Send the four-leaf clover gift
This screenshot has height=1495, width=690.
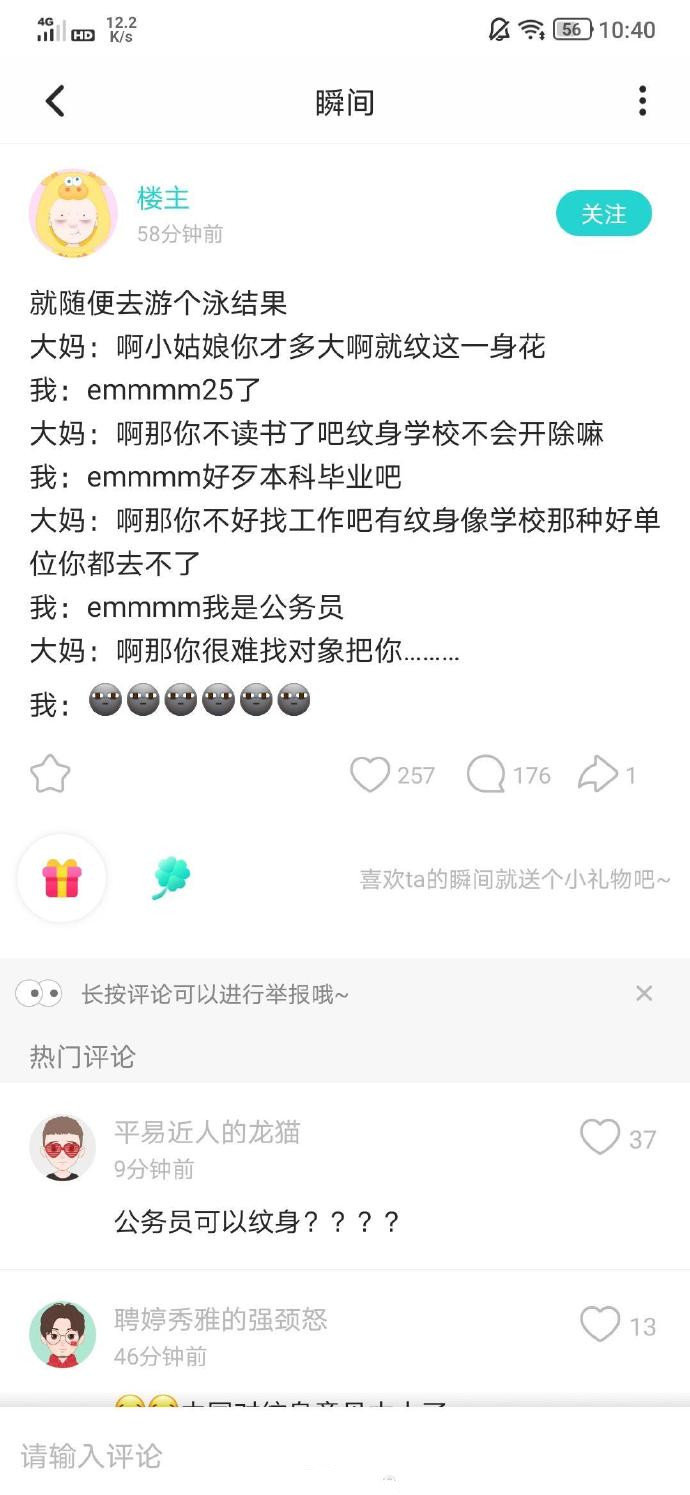click(x=170, y=878)
